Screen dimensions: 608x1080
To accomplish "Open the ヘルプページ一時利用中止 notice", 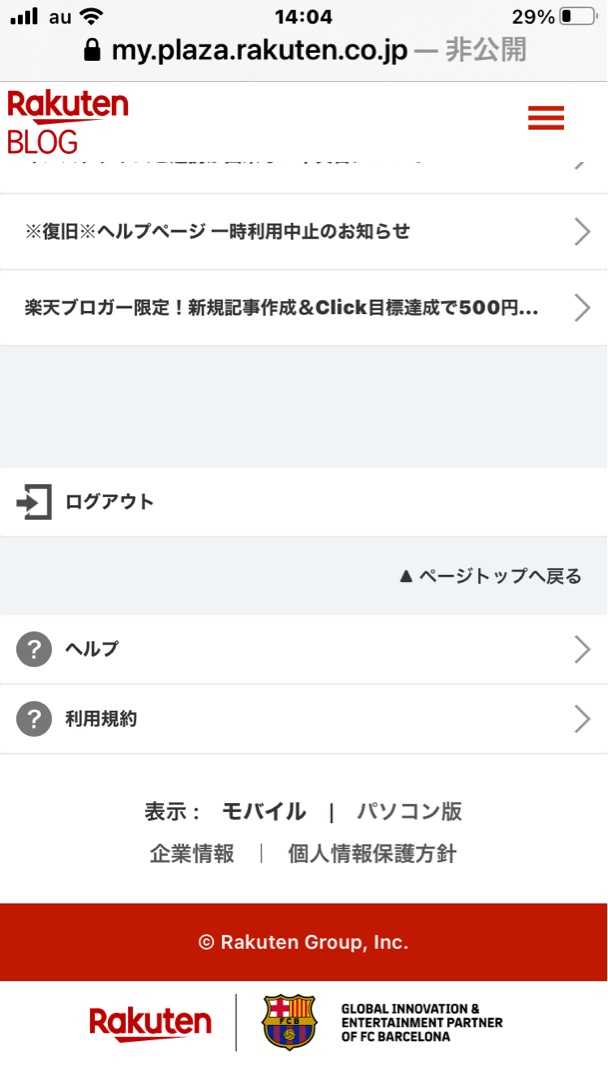I will tap(300, 232).
